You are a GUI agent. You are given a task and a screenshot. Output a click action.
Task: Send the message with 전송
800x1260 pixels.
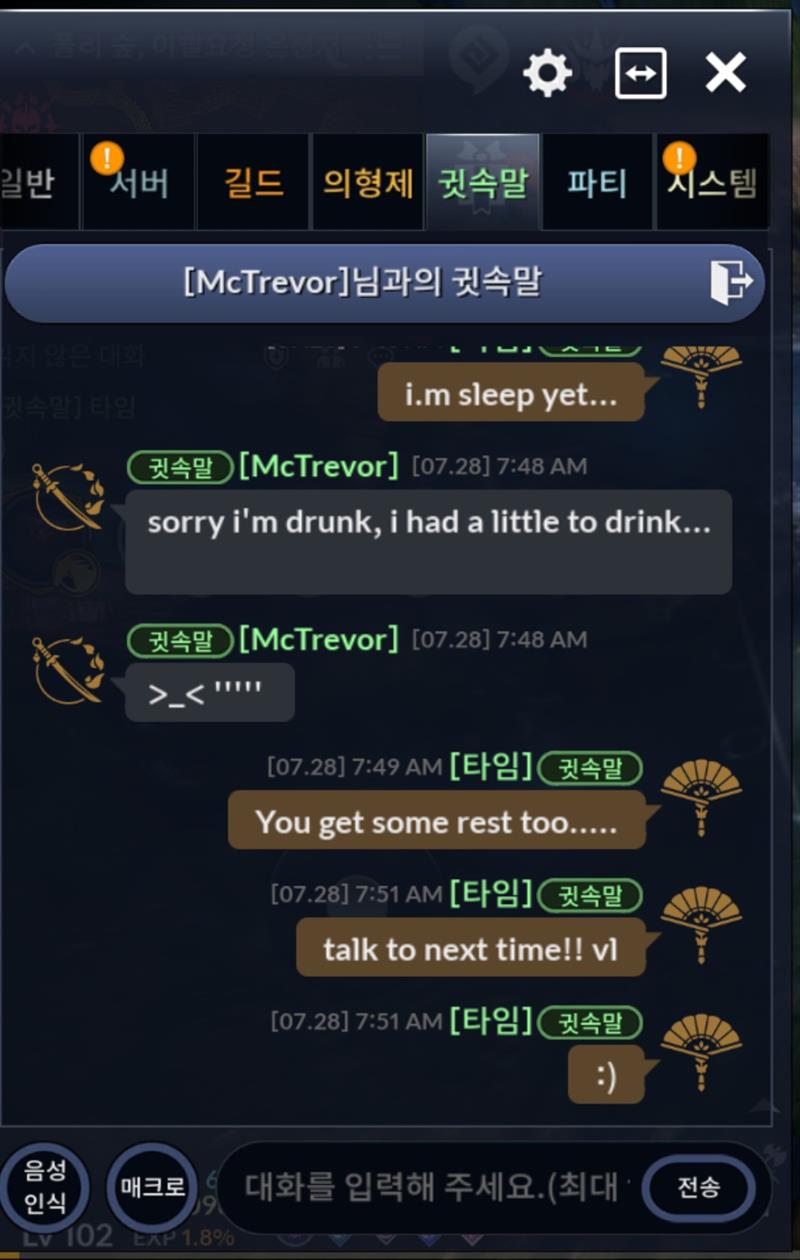[x=698, y=1188]
